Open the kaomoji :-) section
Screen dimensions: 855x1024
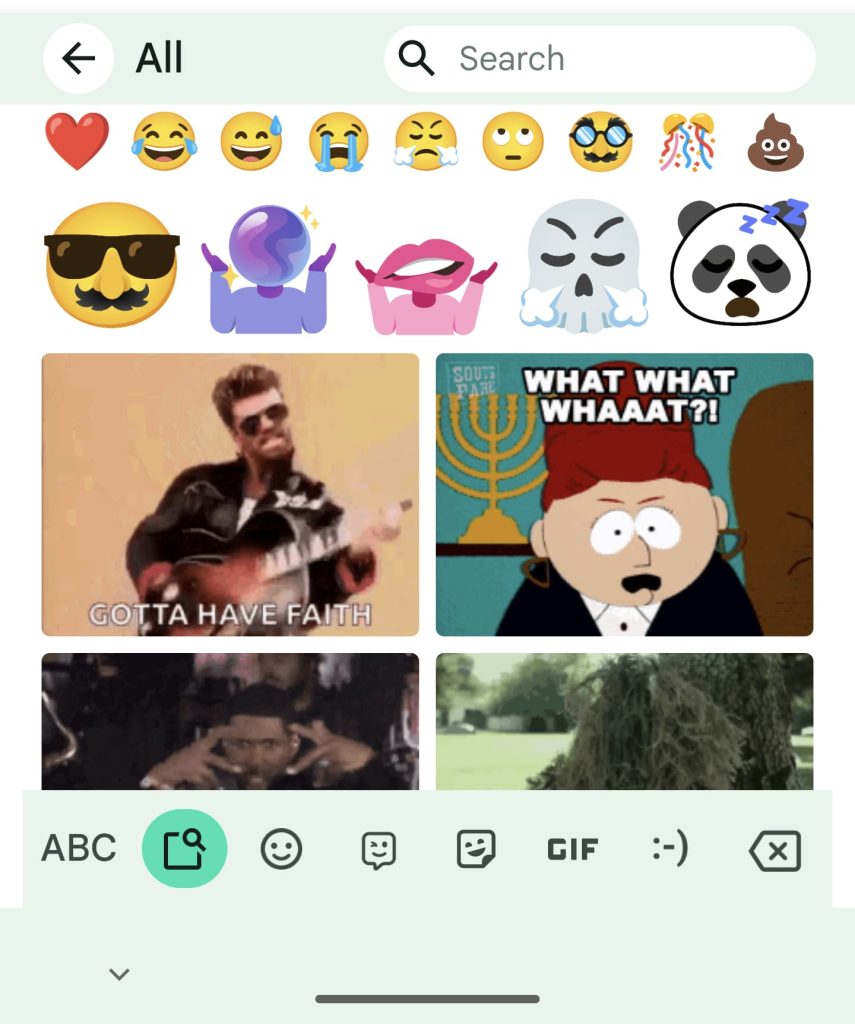point(671,848)
